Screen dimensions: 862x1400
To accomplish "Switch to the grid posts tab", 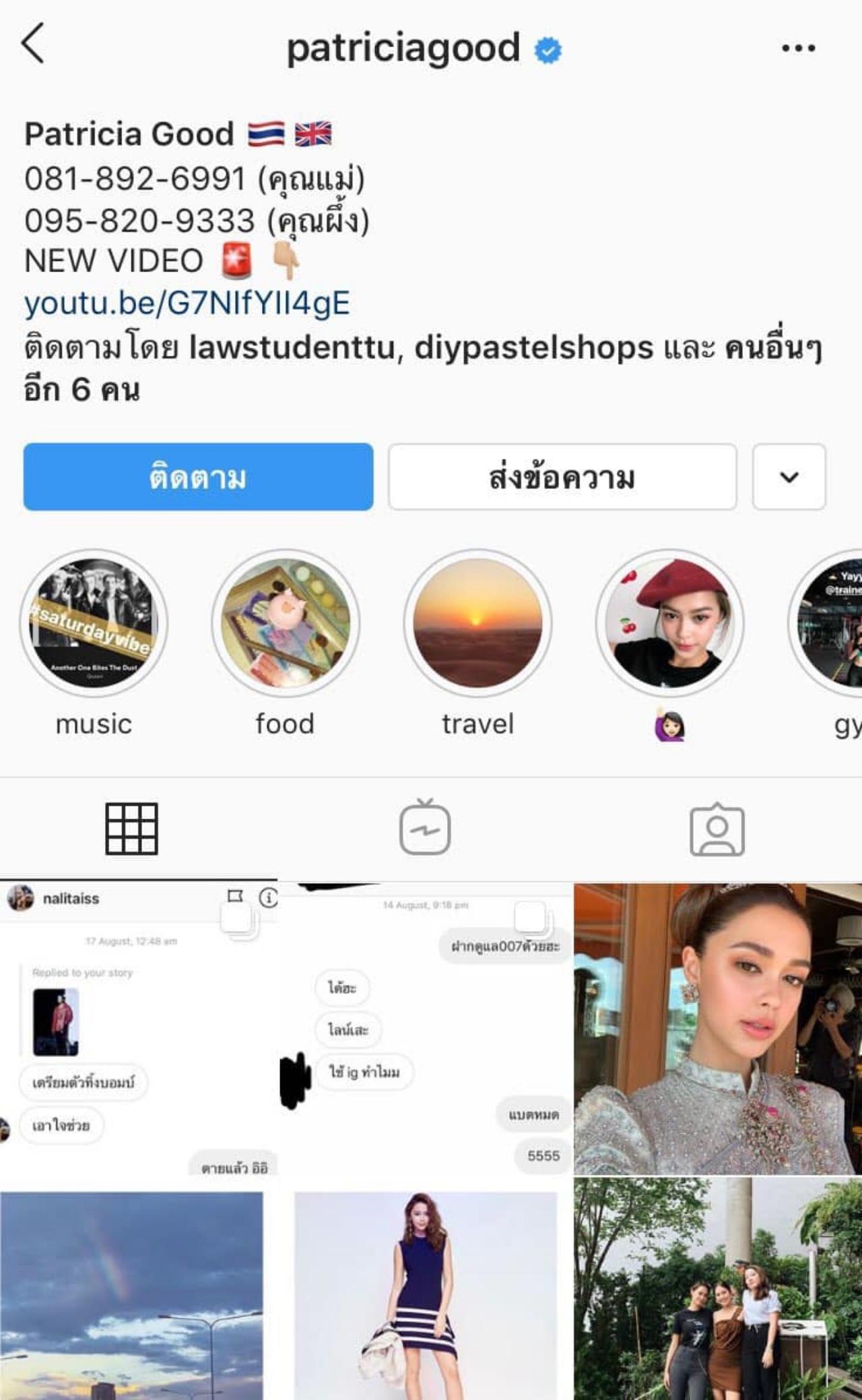I will coord(132,829).
